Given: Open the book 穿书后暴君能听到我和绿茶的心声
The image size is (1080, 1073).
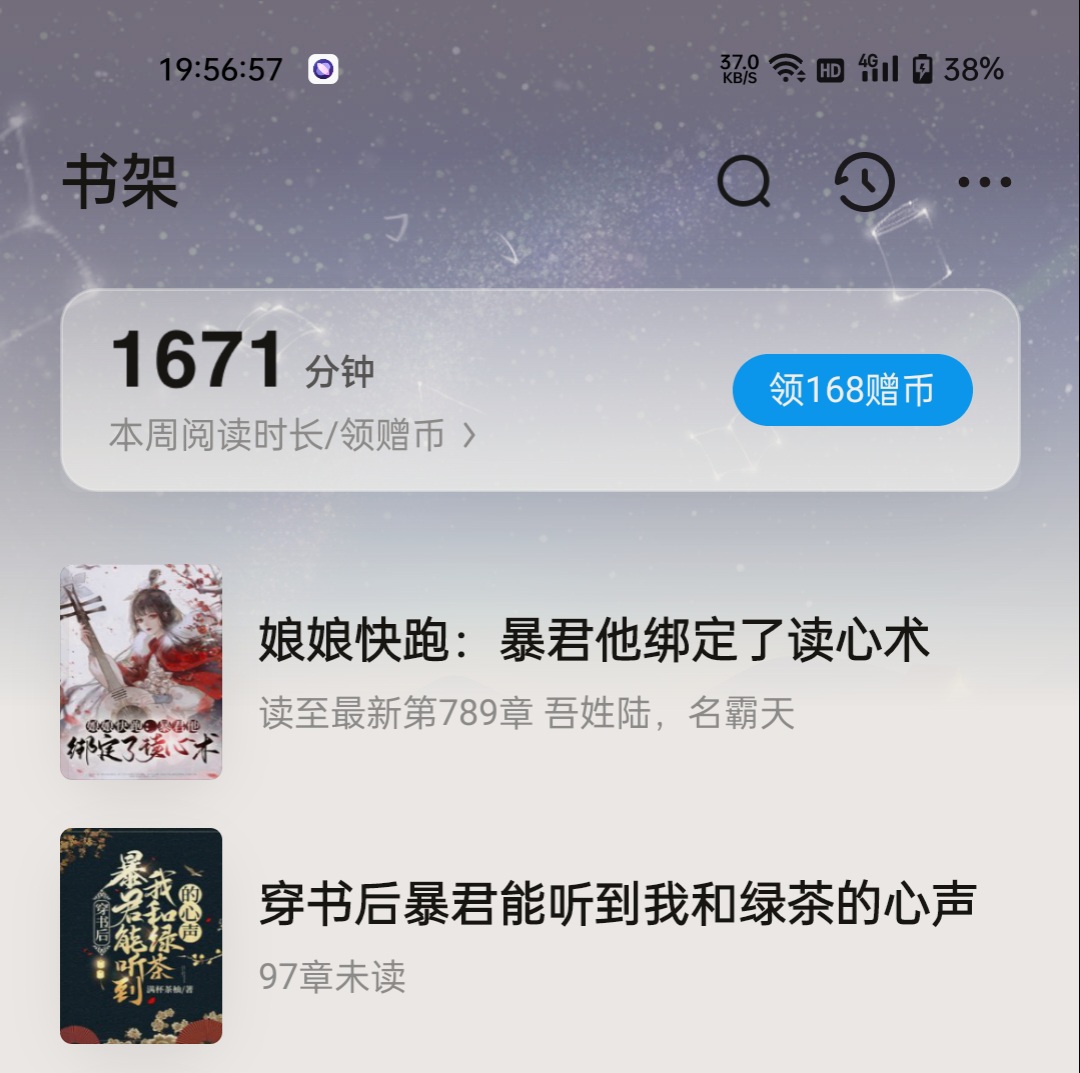Looking at the screenshot, I should coord(616,903).
